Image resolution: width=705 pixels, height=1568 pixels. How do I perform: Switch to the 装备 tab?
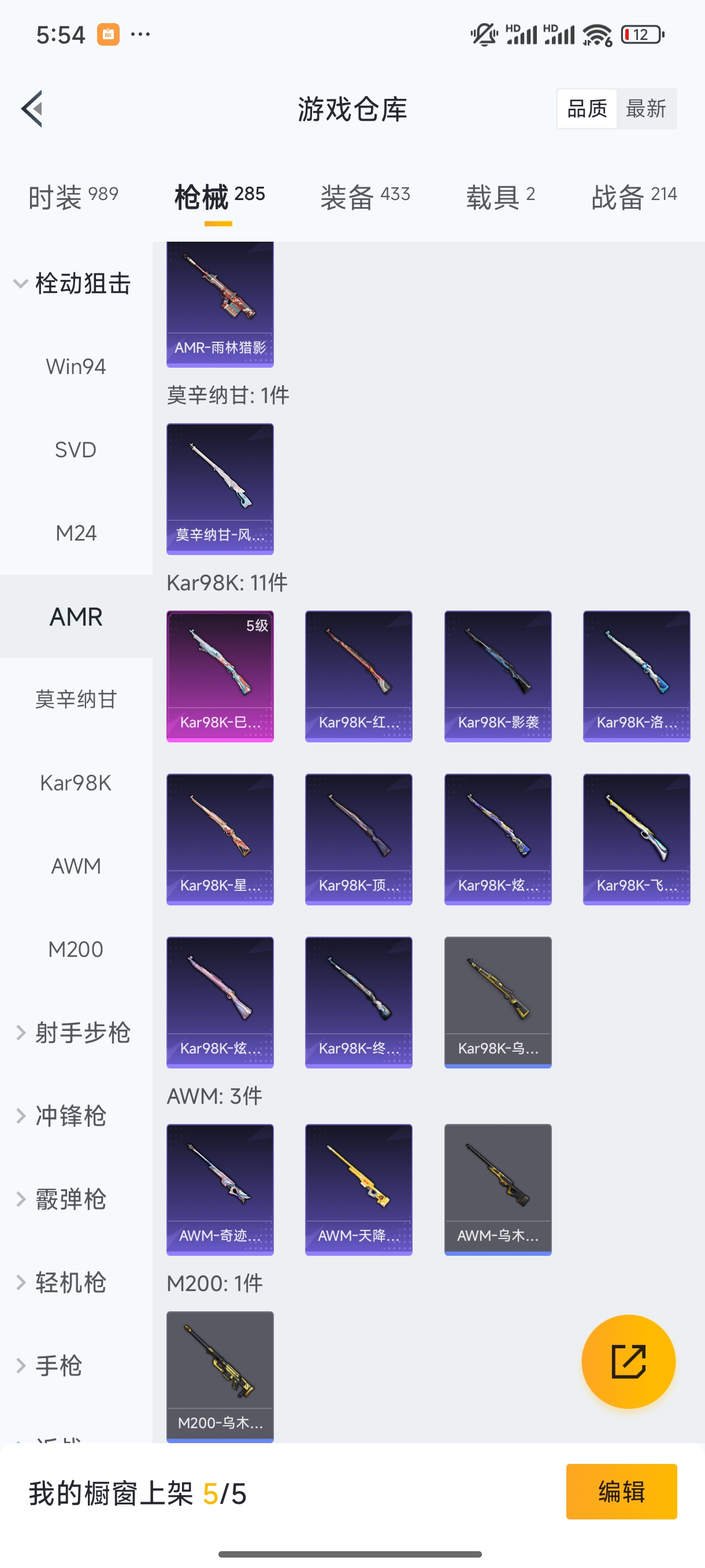click(x=365, y=197)
